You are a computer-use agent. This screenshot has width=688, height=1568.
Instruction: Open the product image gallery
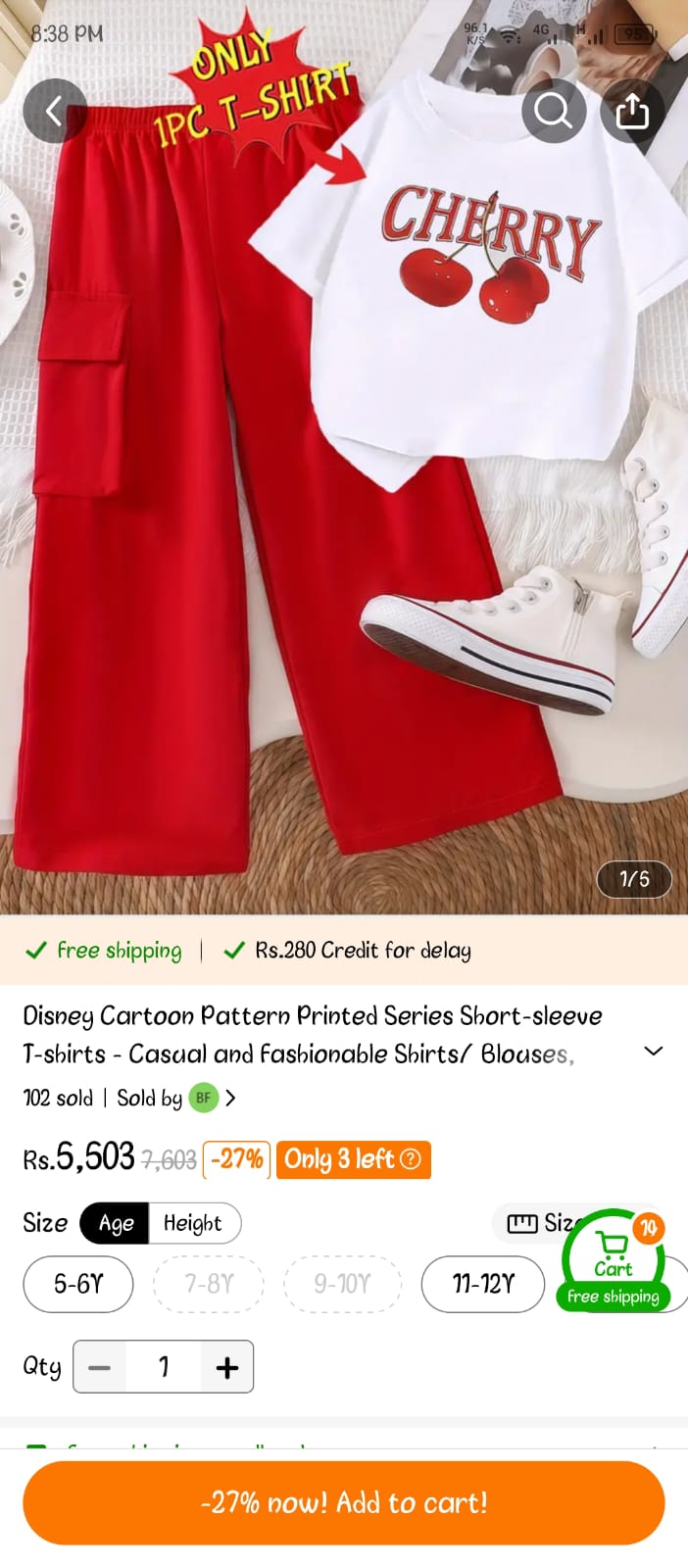coord(343,490)
